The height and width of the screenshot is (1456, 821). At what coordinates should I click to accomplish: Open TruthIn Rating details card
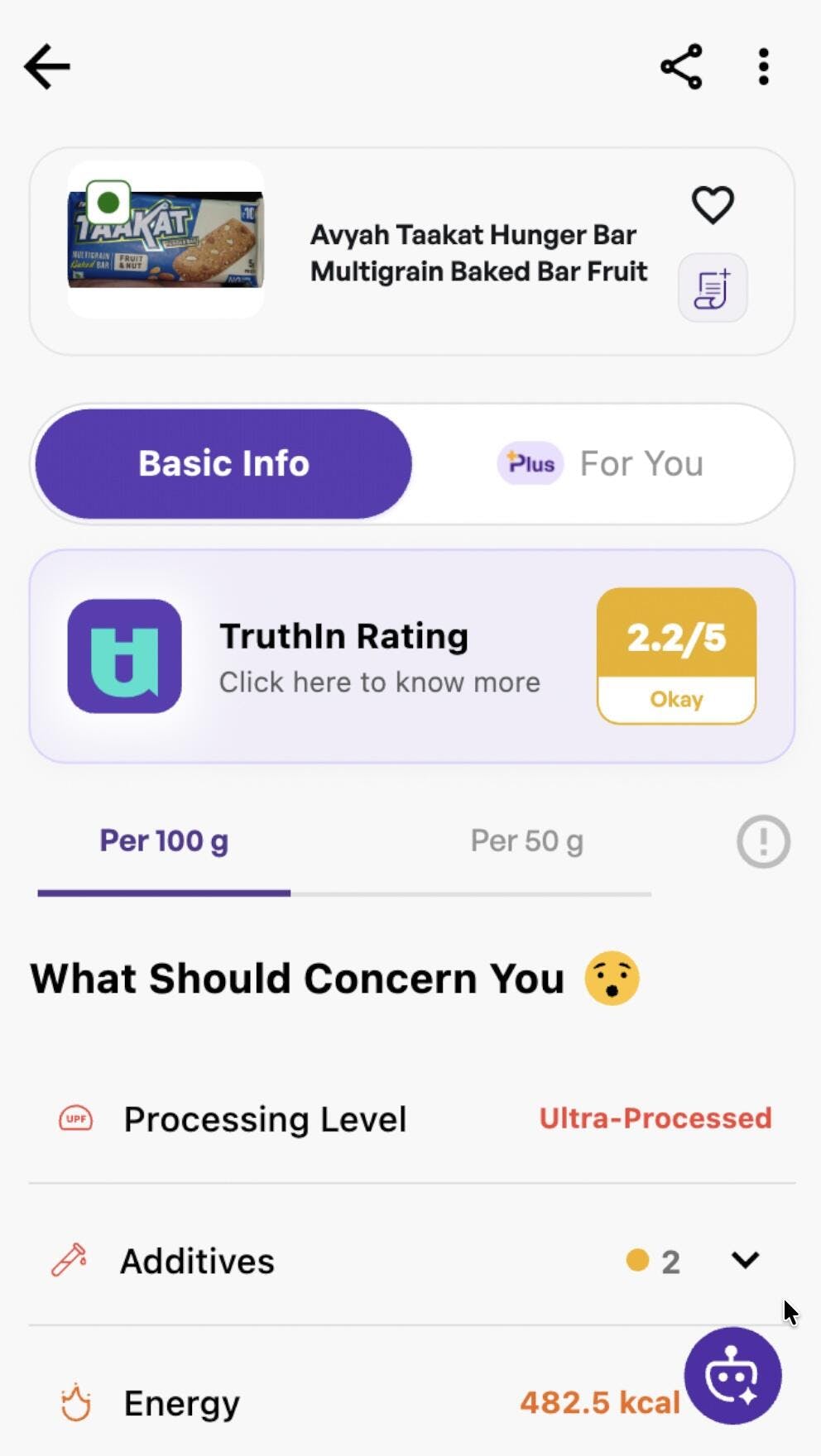point(411,656)
